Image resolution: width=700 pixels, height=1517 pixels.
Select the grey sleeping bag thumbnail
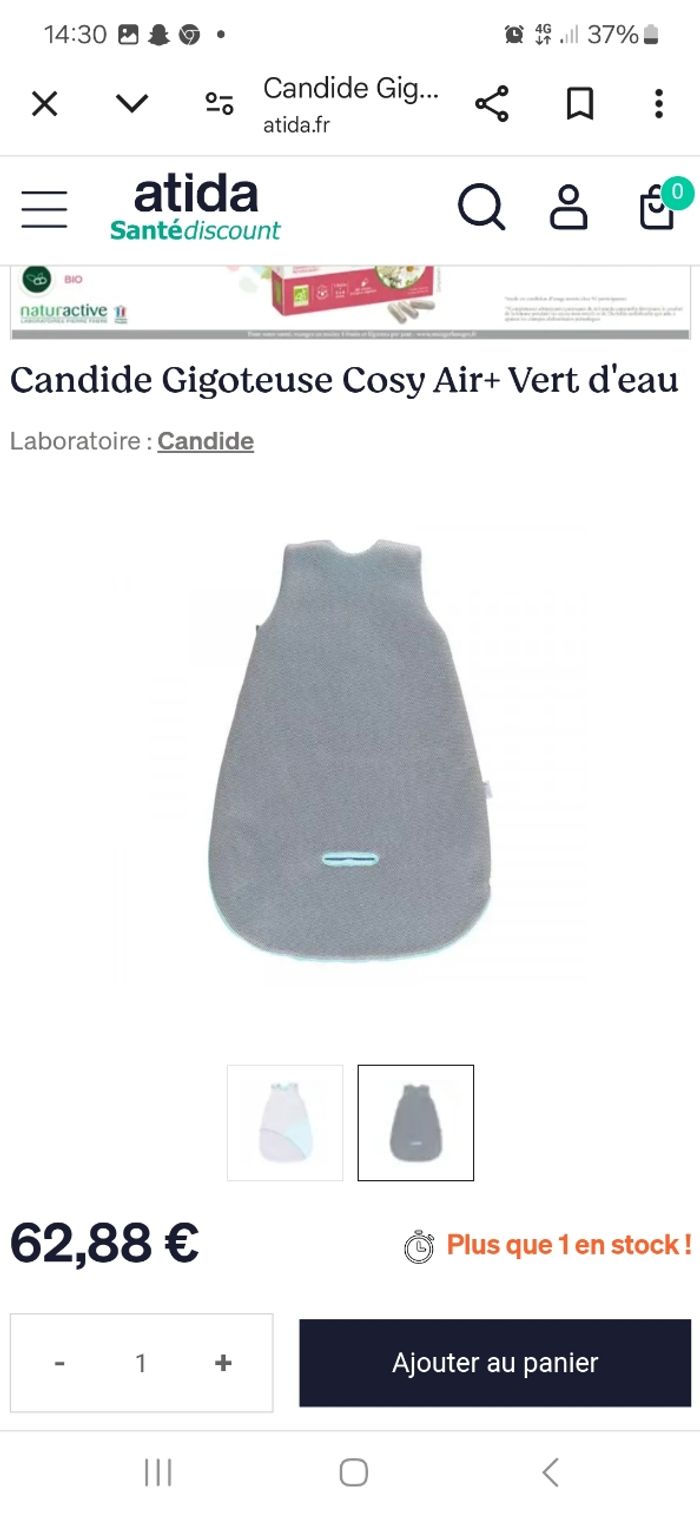pyautogui.click(x=416, y=1123)
